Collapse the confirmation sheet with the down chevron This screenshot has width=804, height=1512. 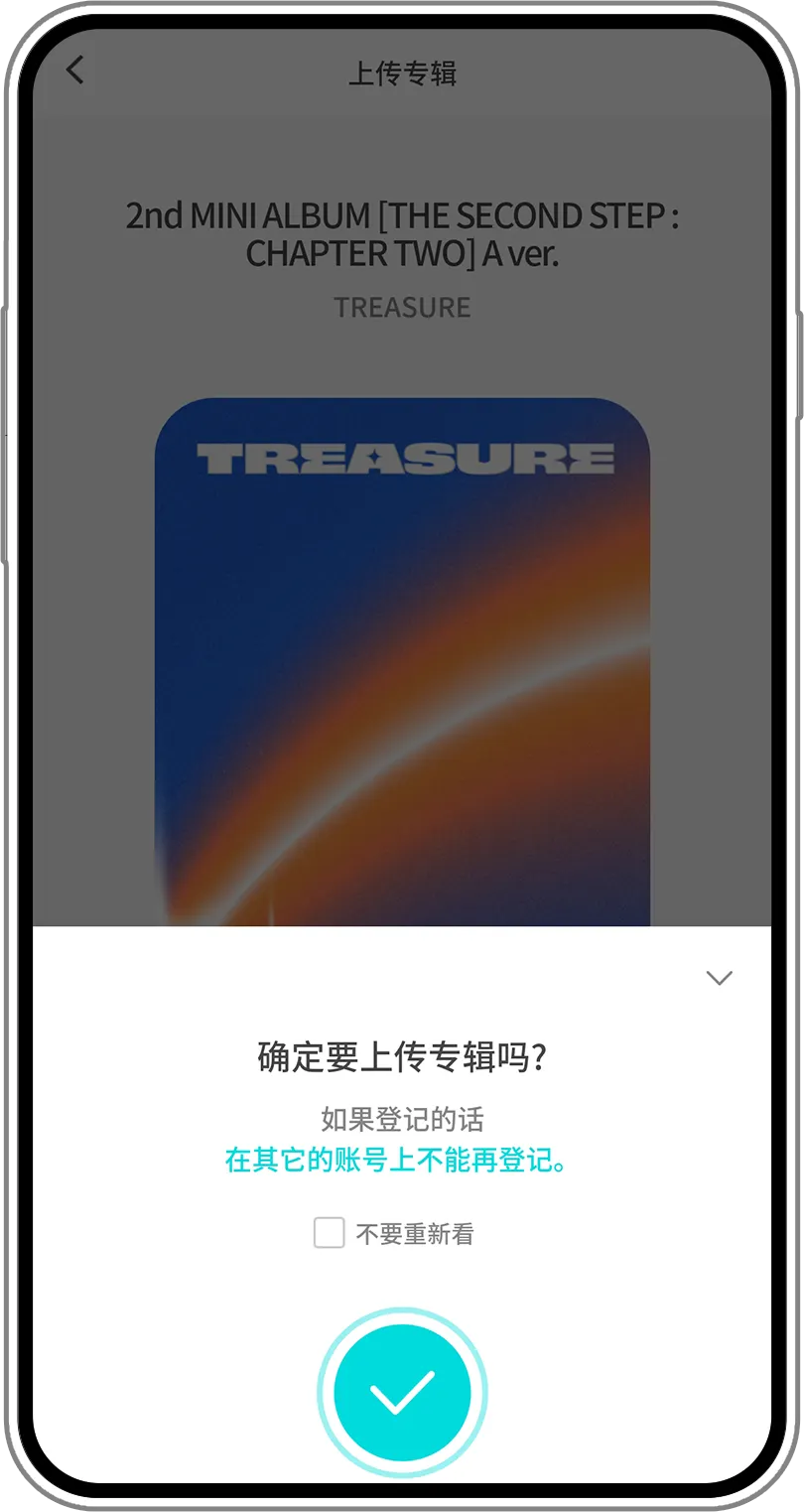pyautogui.click(x=719, y=978)
